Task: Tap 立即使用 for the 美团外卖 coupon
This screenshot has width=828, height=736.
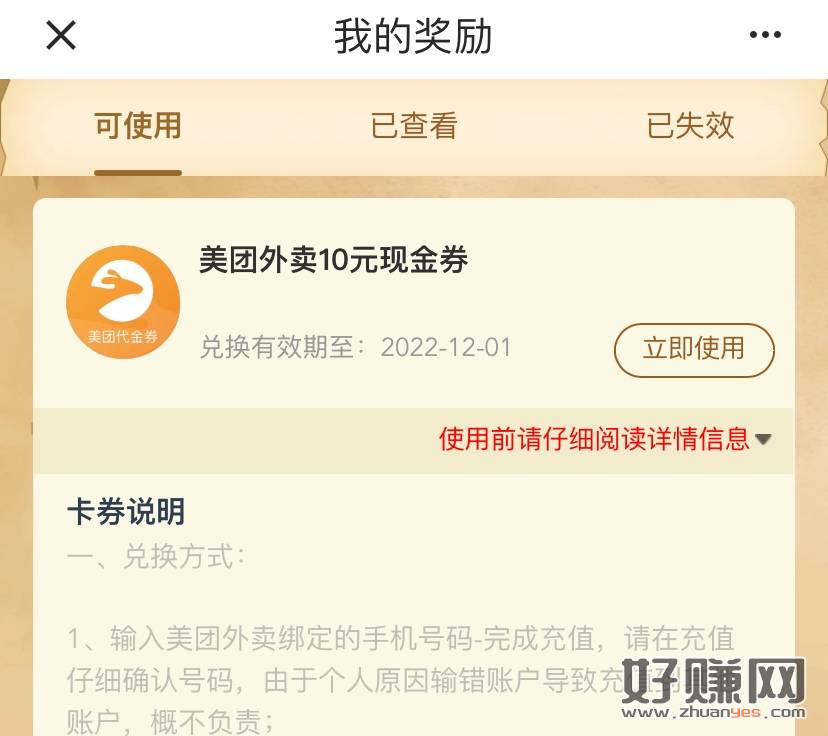Action: (x=693, y=349)
